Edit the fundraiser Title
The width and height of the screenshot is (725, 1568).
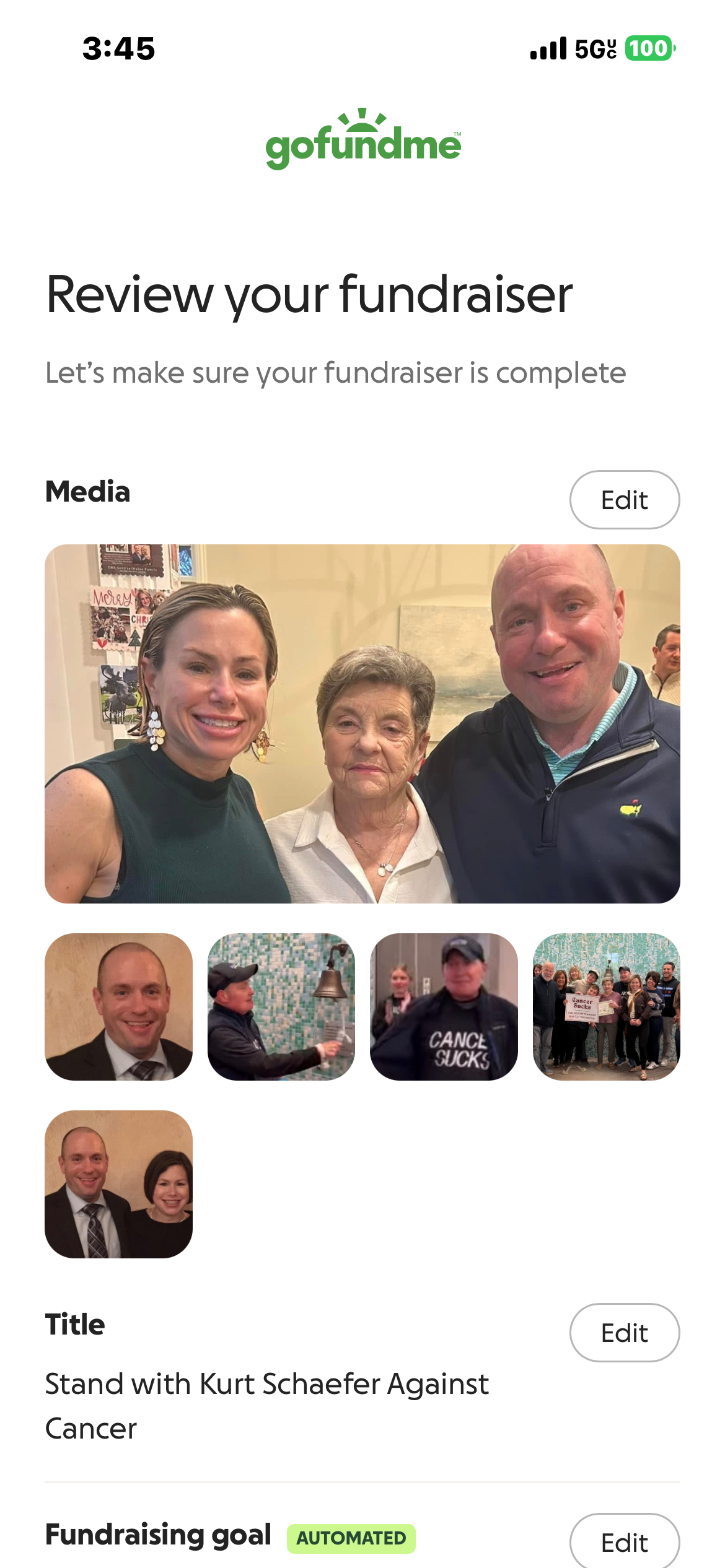[624, 1333]
